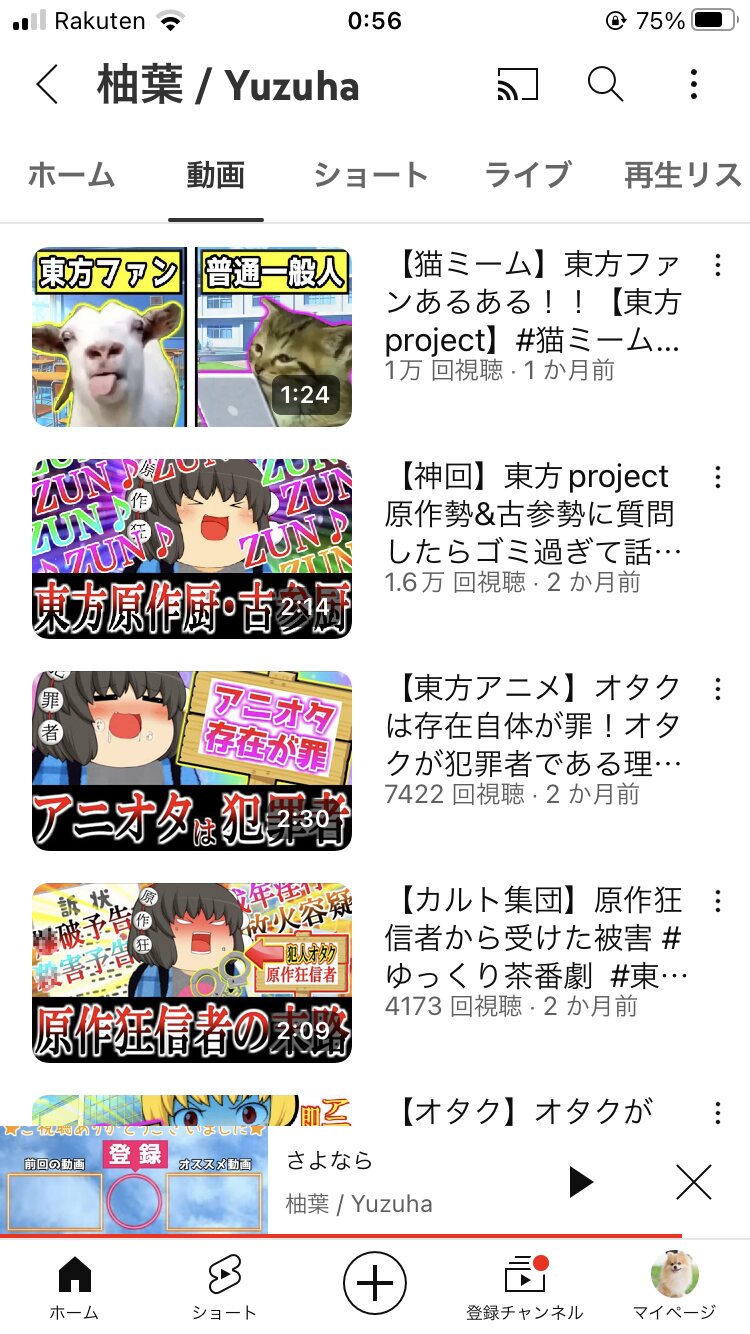
Task: Open the 再生リスト tab
Action: point(683,175)
